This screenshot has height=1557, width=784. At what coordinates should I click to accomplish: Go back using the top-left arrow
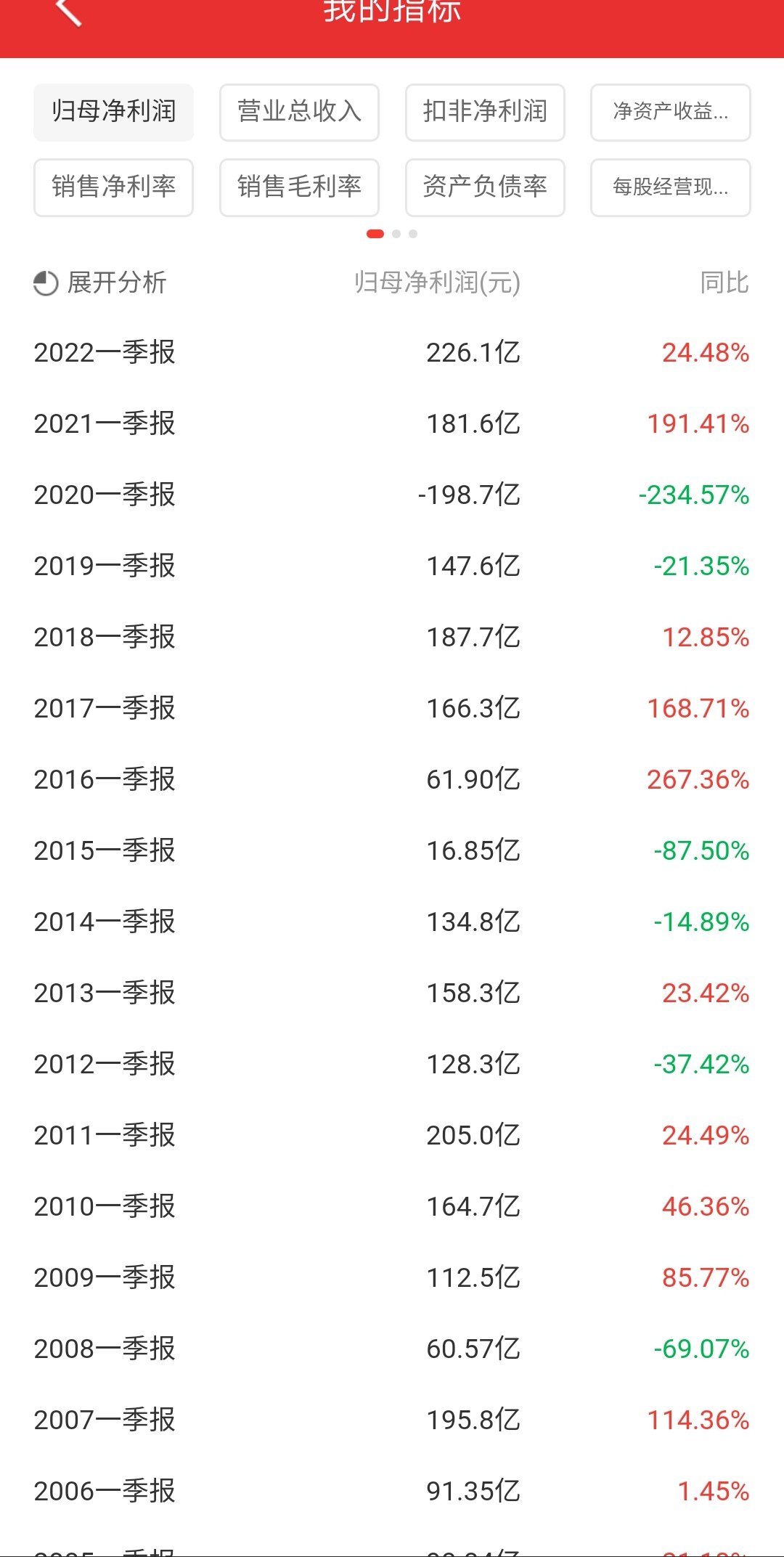click(69, 12)
